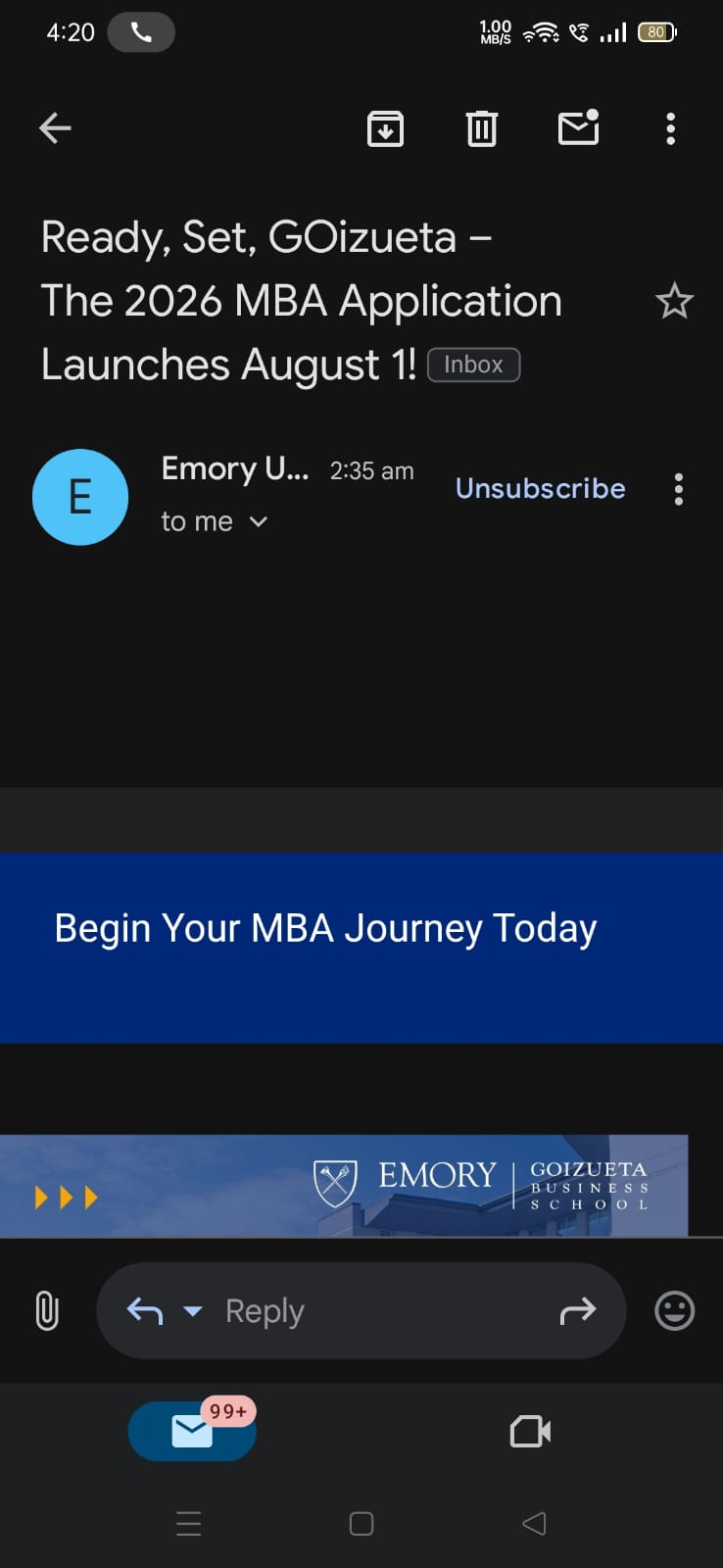Open the emoji reaction picker
This screenshot has width=723, height=1568.
[674, 1310]
